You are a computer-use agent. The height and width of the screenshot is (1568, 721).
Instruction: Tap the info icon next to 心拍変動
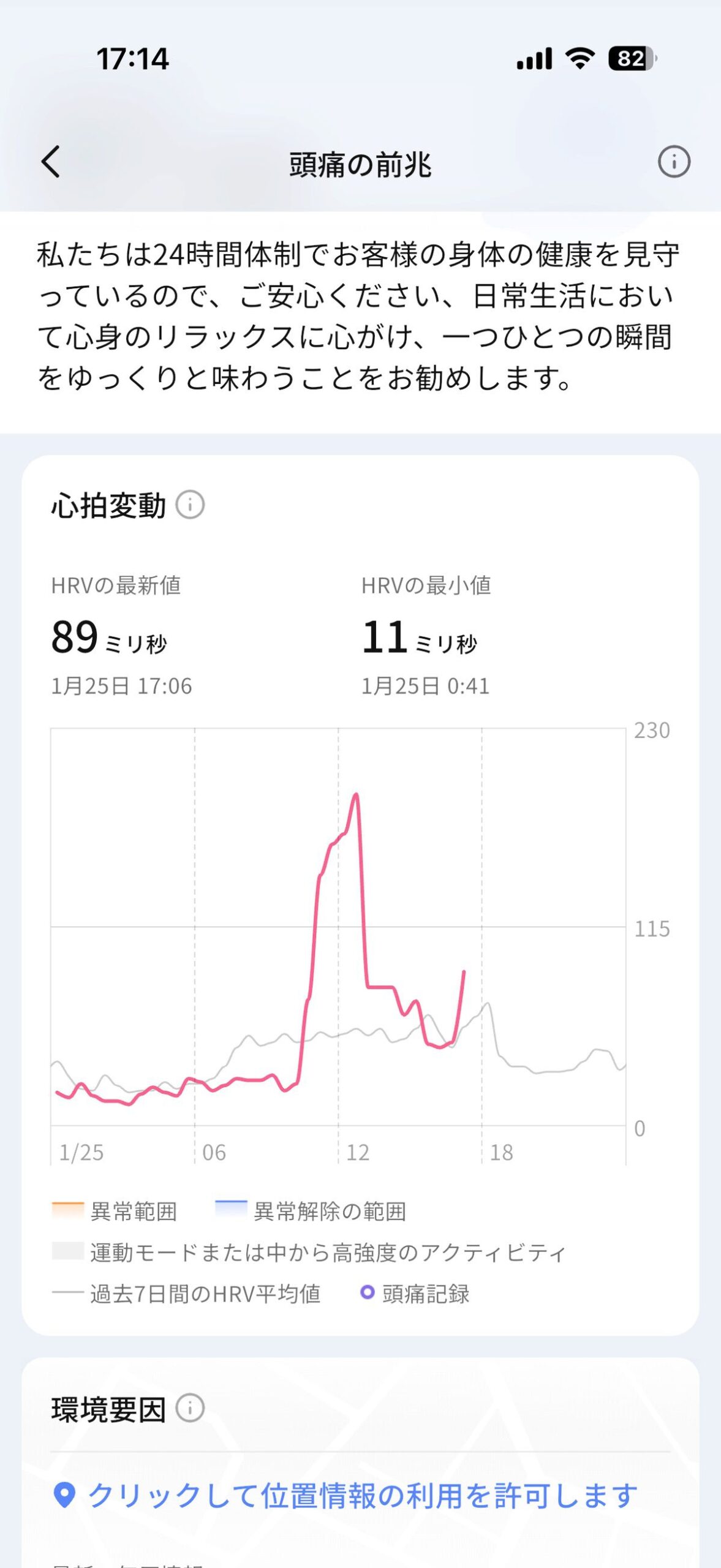(190, 505)
